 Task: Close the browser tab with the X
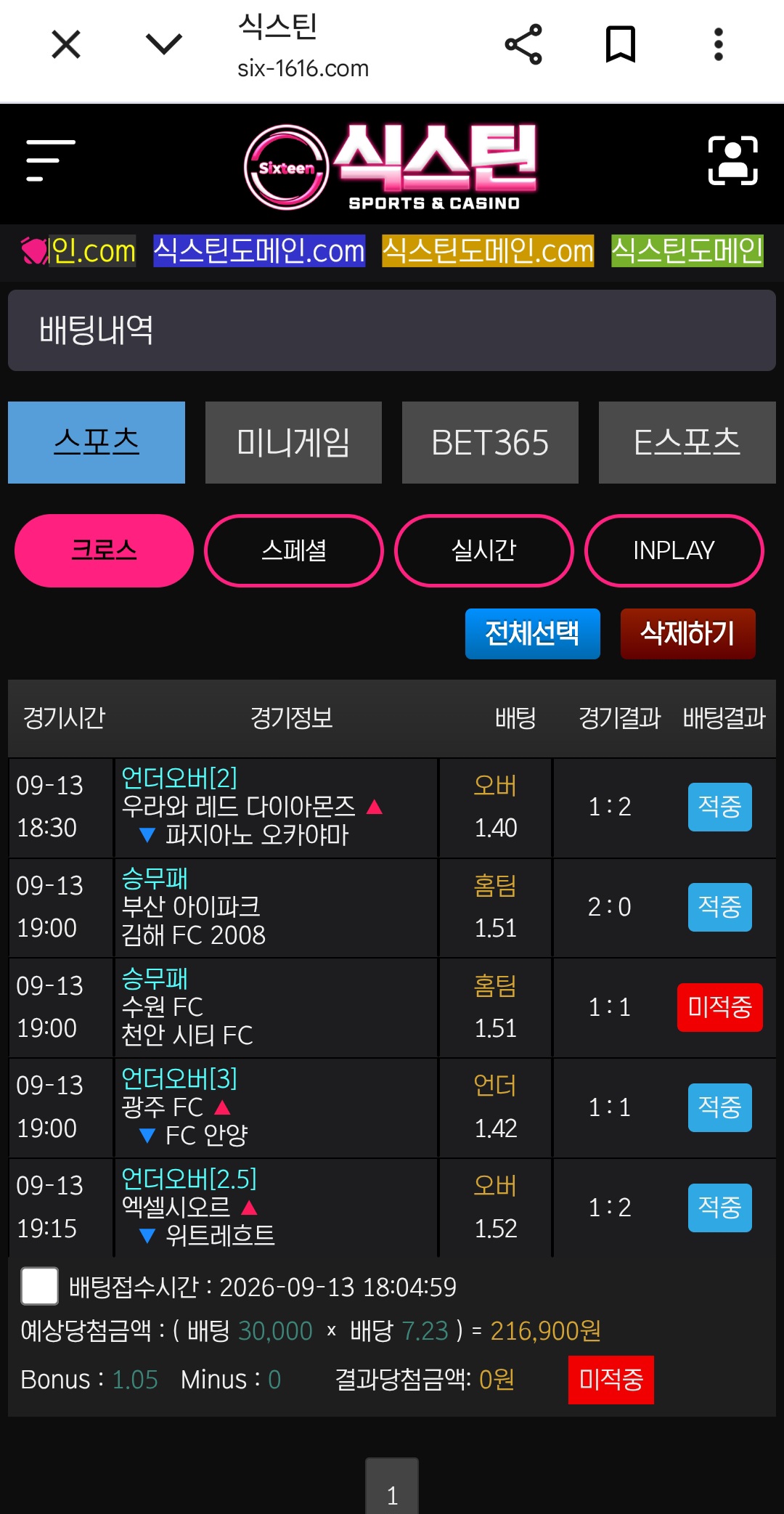pos(66,44)
